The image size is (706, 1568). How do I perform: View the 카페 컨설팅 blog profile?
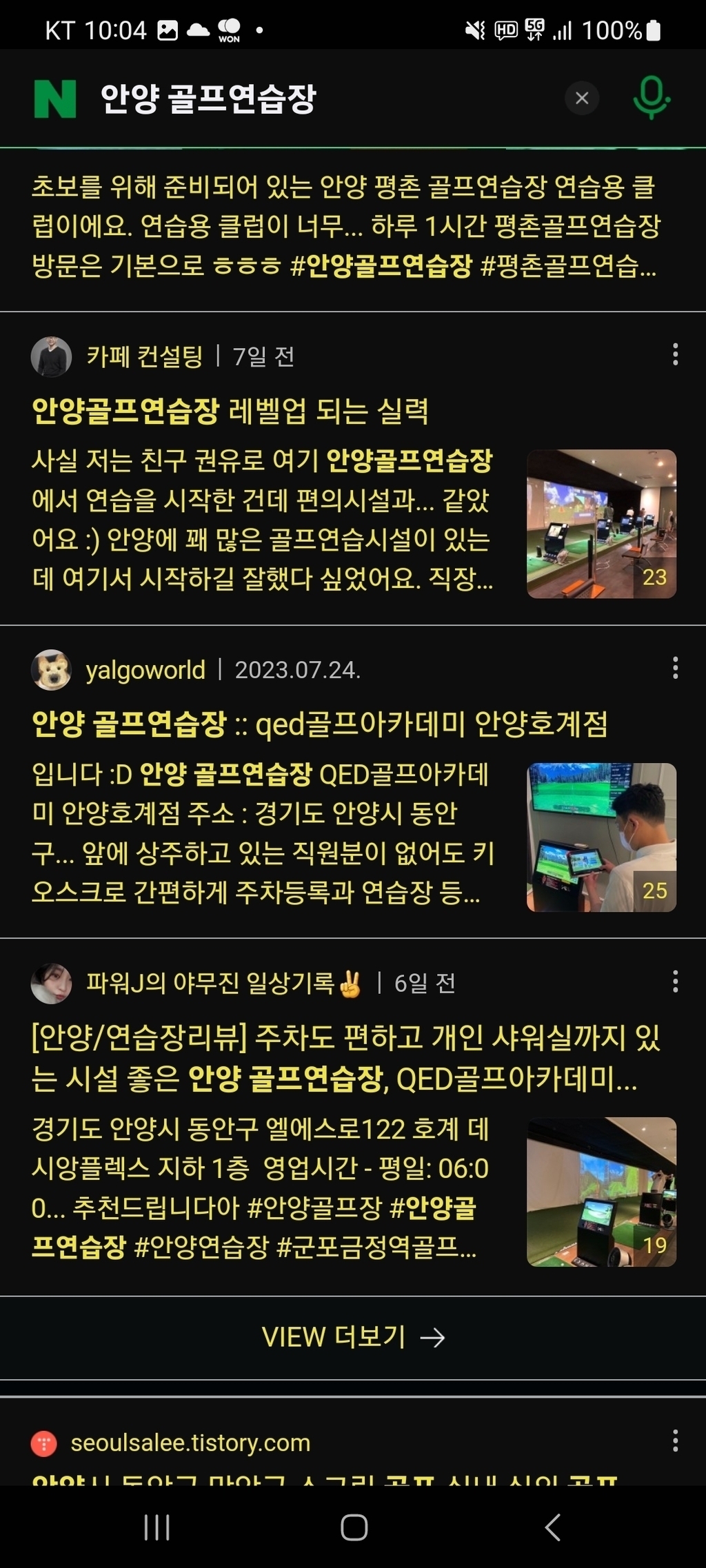pos(144,356)
